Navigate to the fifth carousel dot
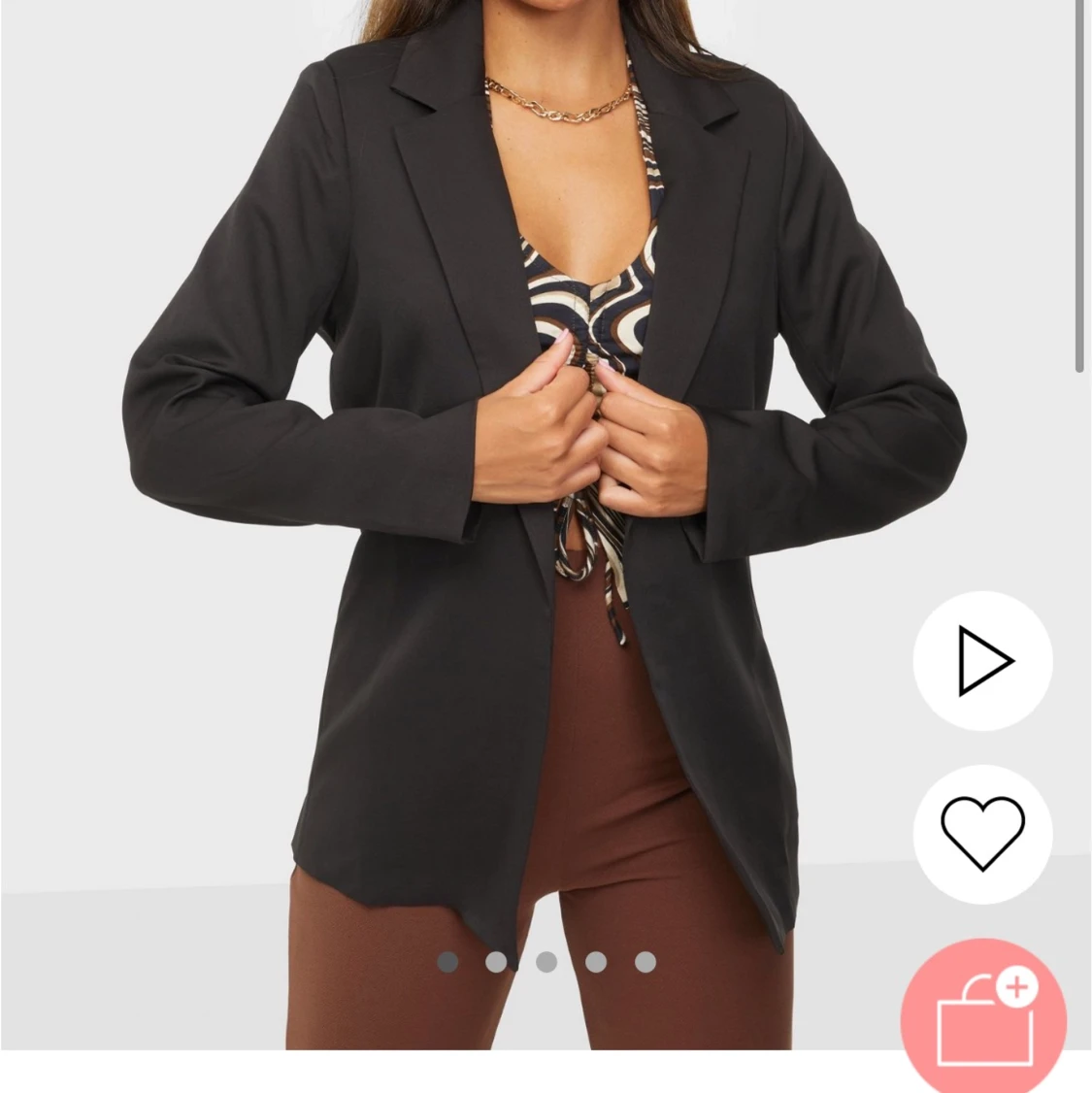Viewport: 1092px width, 1093px height. [644, 961]
